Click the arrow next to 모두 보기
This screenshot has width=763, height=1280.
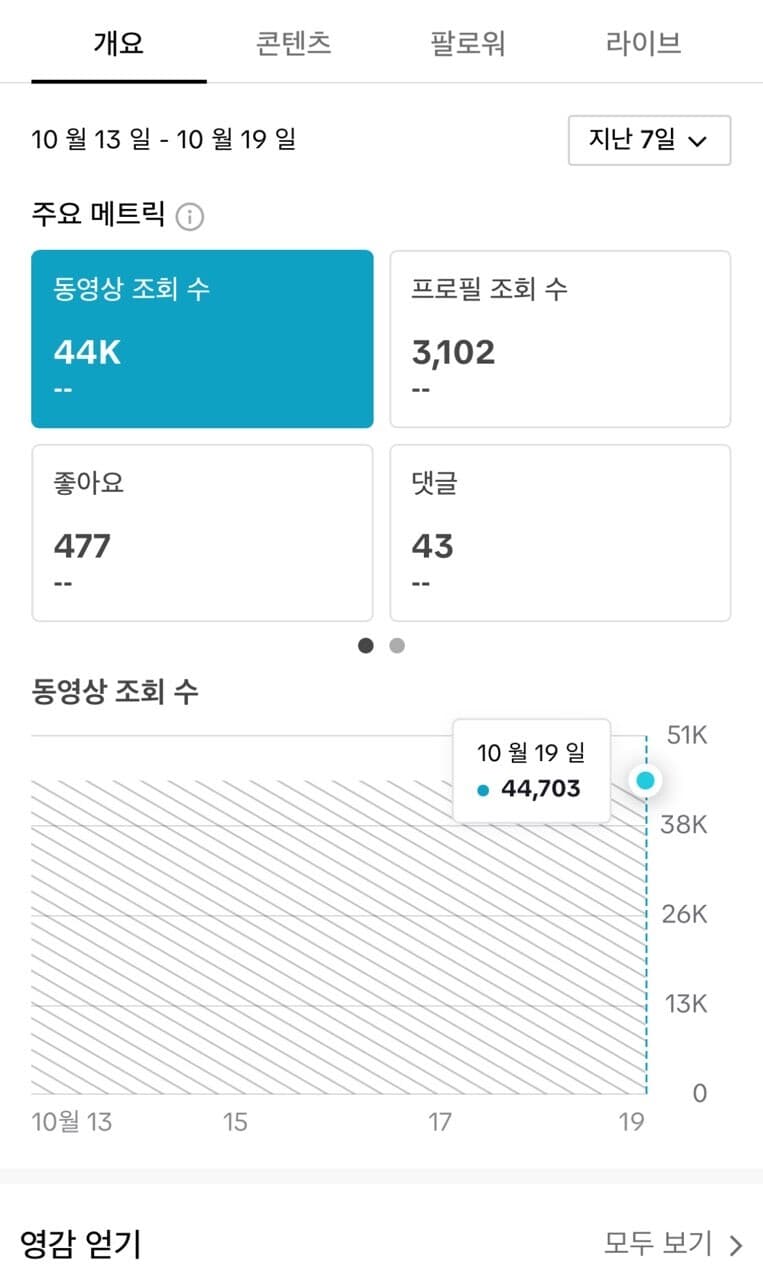point(736,1244)
